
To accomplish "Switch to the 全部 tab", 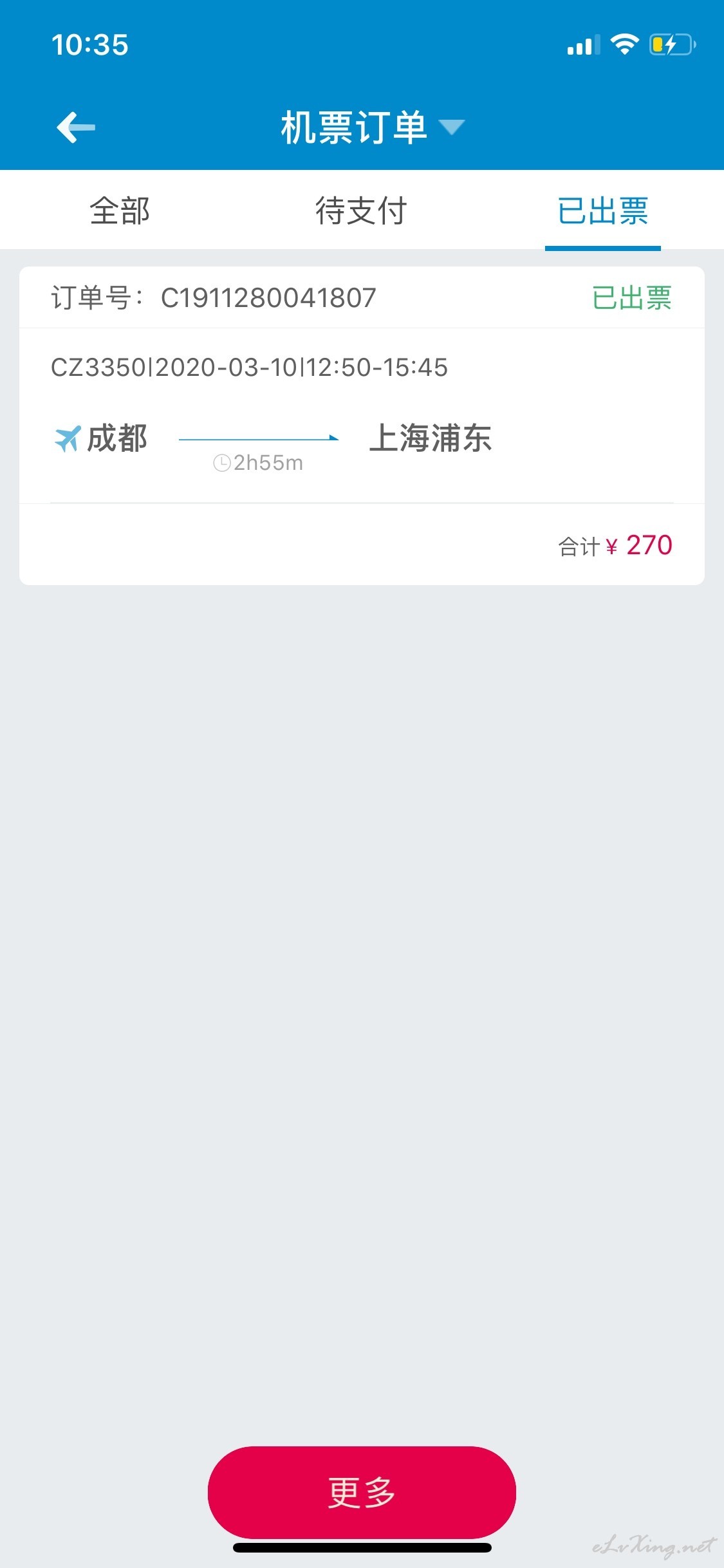I will pos(120,210).
